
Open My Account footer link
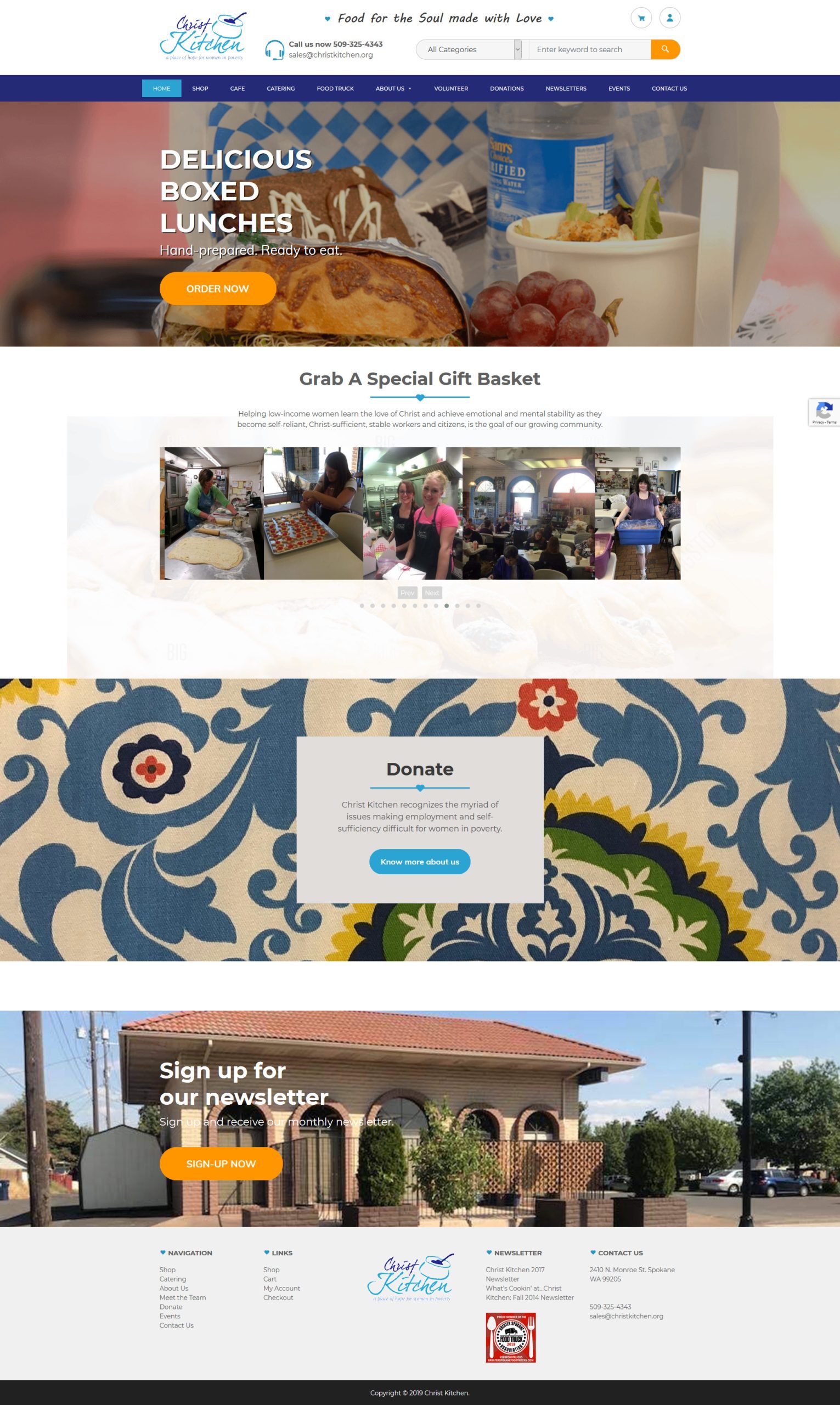click(x=281, y=1289)
